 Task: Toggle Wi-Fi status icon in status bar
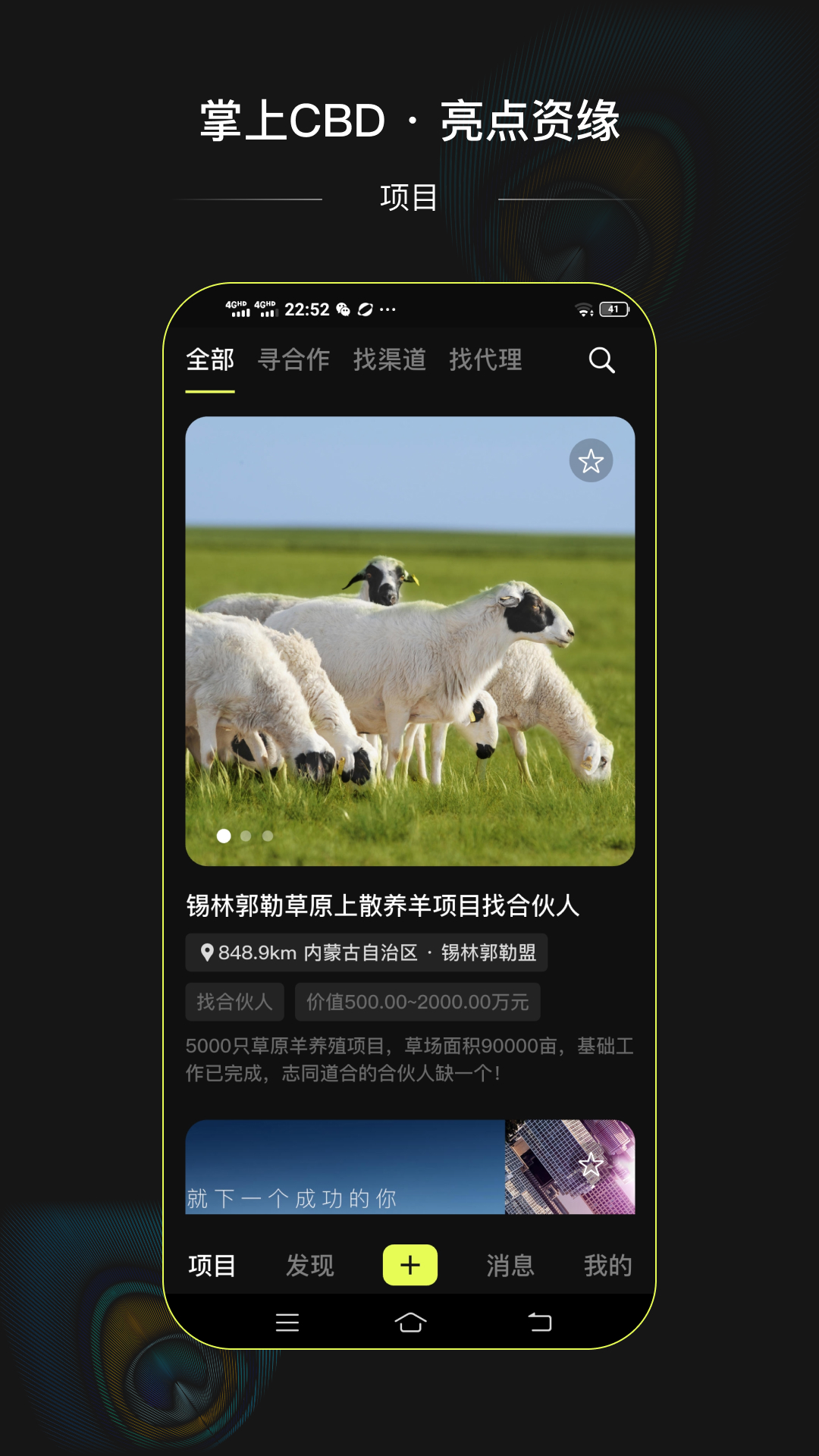point(582,309)
